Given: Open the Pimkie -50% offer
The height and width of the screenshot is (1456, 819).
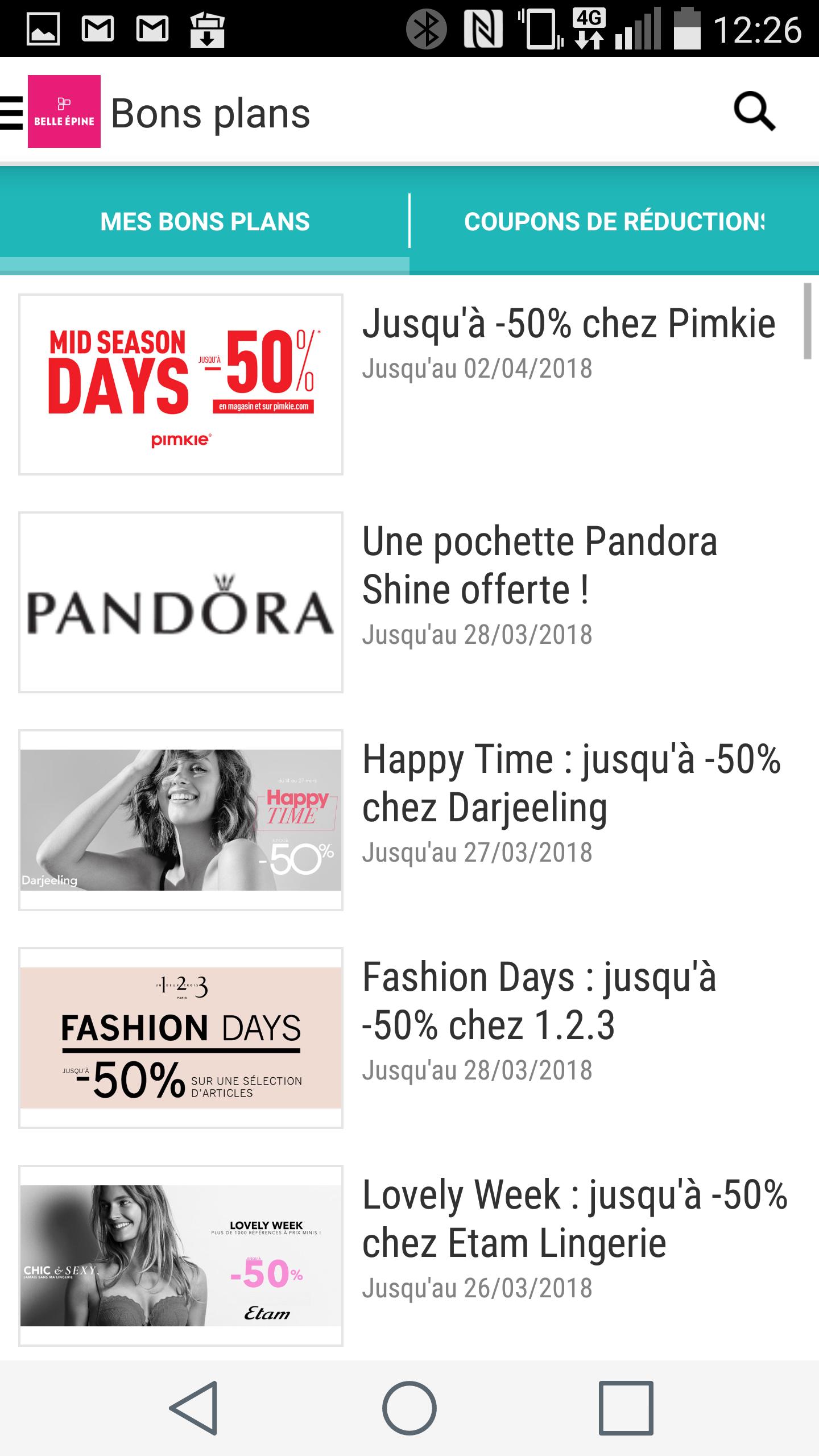Looking at the screenshot, I should (x=409, y=384).
